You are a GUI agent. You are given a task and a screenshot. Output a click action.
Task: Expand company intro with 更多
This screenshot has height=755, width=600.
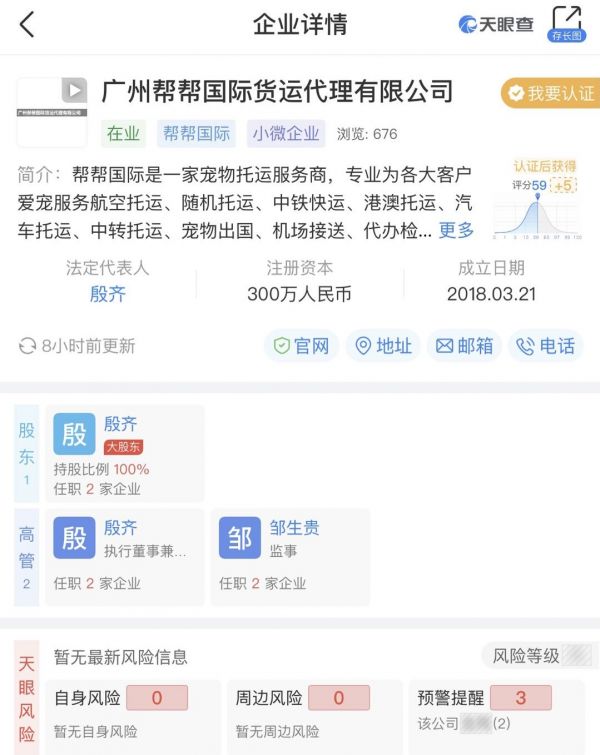(x=457, y=231)
